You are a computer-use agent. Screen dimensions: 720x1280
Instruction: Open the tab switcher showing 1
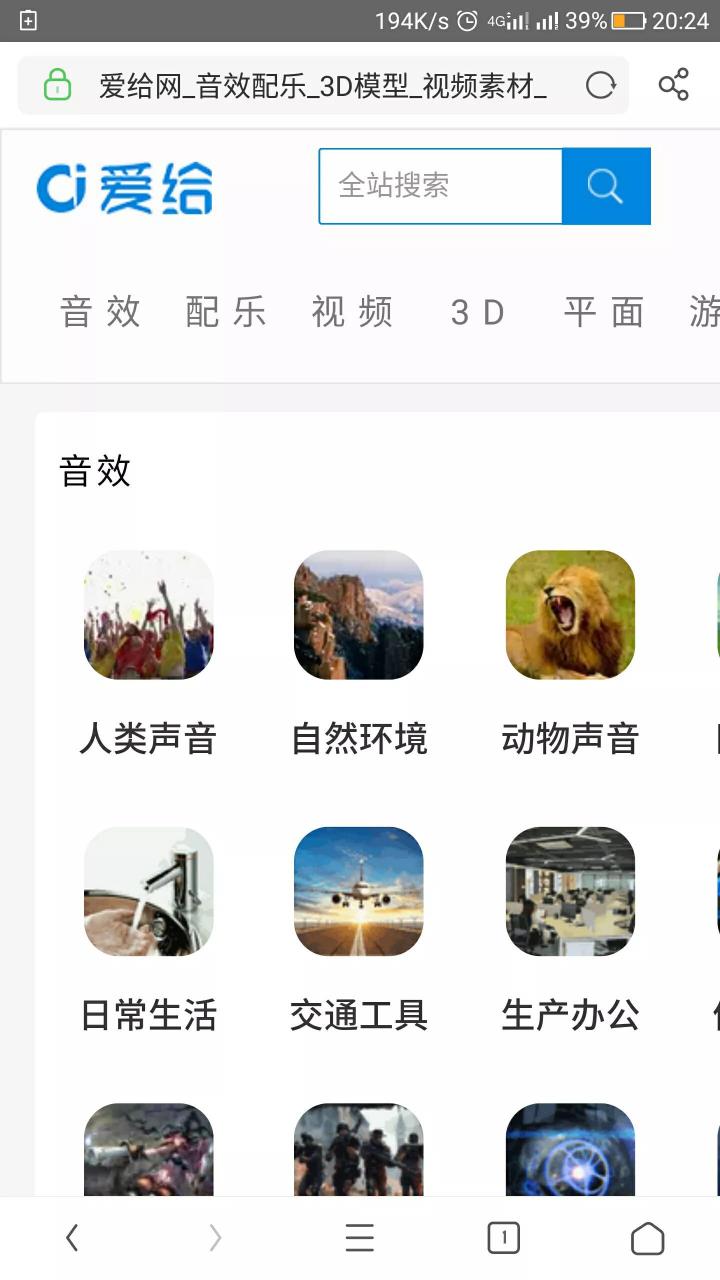(504, 1237)
